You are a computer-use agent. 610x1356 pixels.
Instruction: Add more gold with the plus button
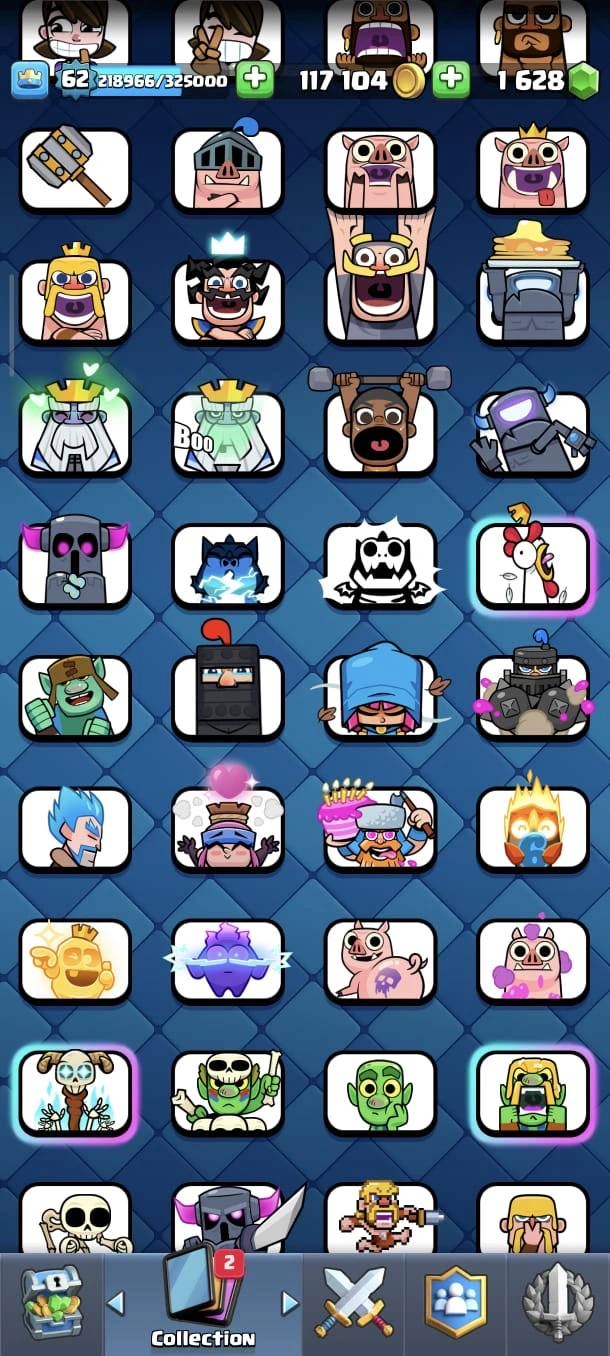(x=451, y=79)
